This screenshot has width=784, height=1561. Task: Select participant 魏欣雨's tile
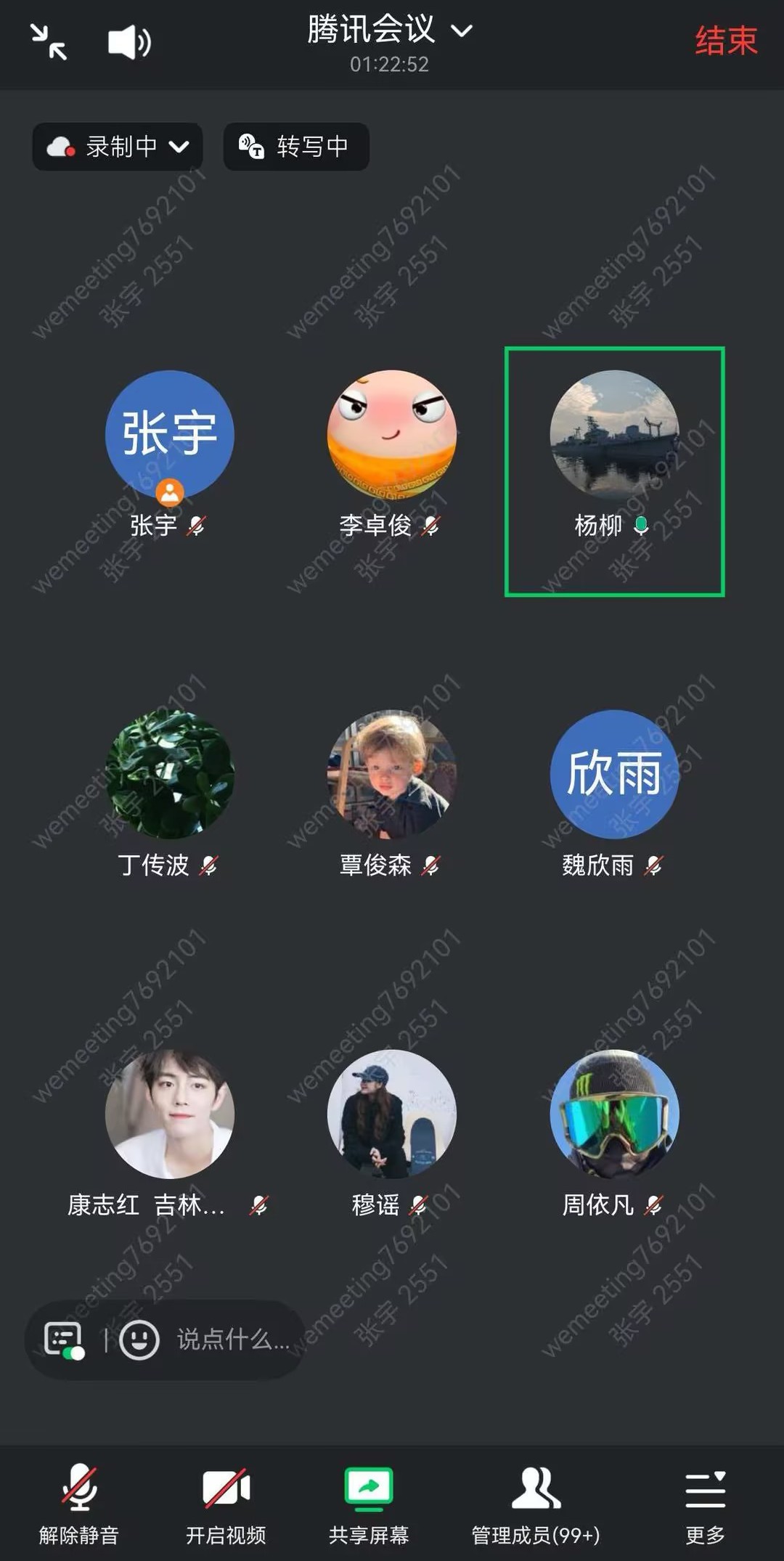614,775
